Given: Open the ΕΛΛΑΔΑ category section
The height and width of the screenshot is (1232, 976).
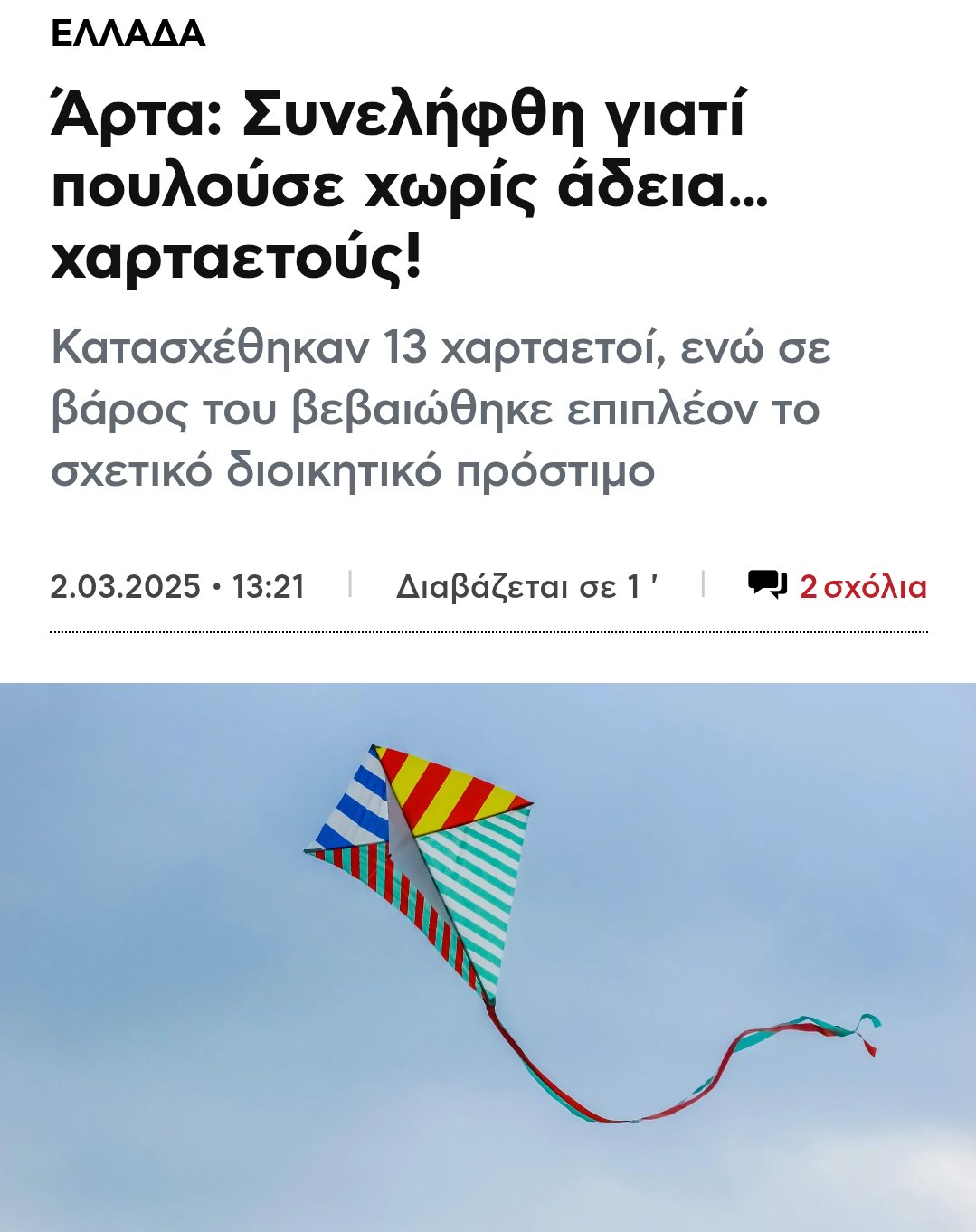Looking at the screenshot, I should (x=128, y=34).
